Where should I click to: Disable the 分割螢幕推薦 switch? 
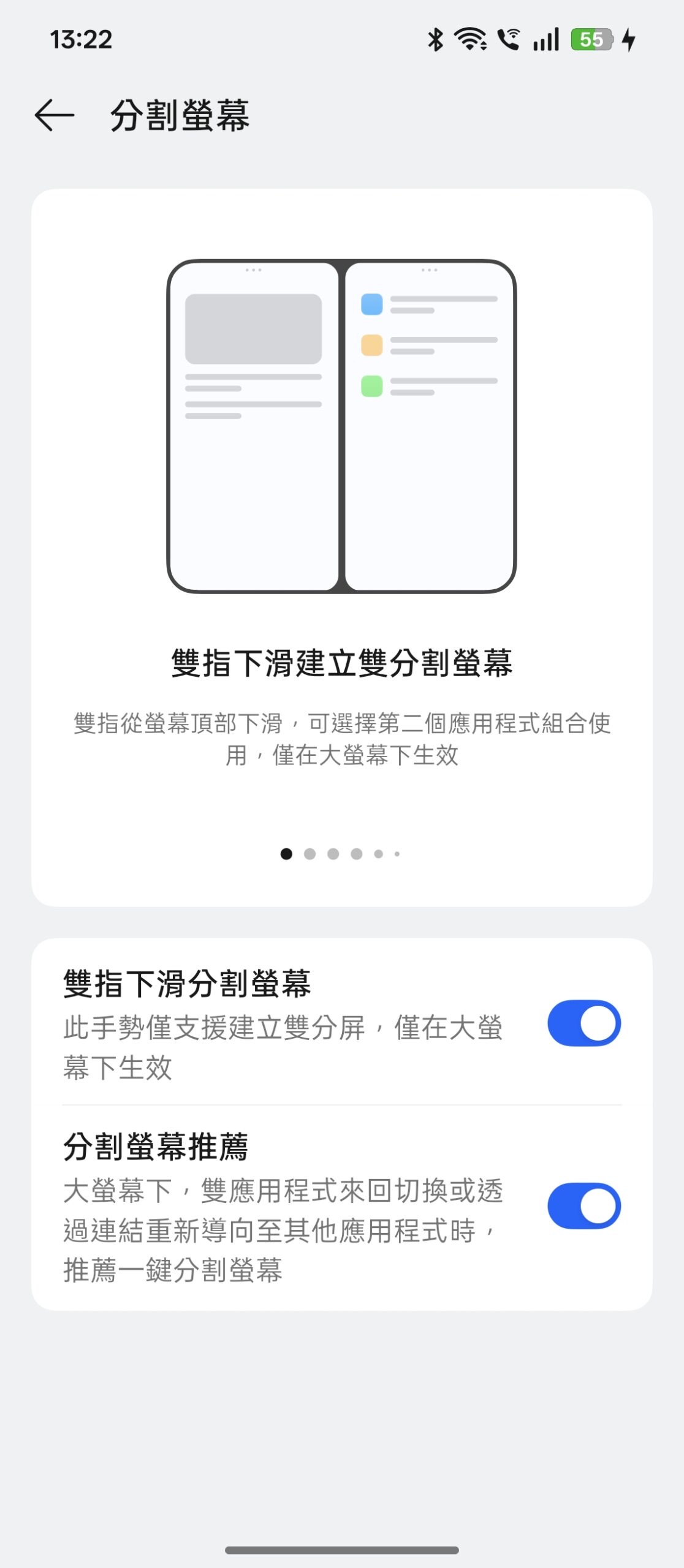(x=583, y=1205)
